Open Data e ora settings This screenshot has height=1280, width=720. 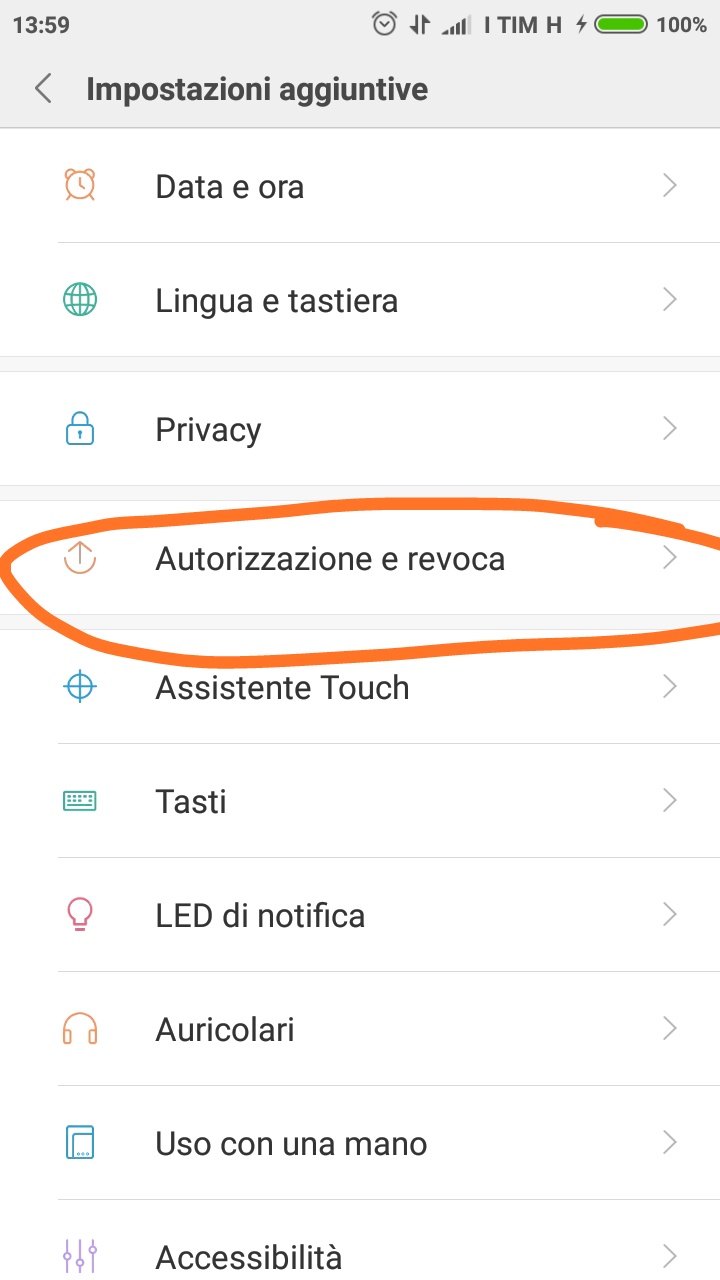[360, 186]
